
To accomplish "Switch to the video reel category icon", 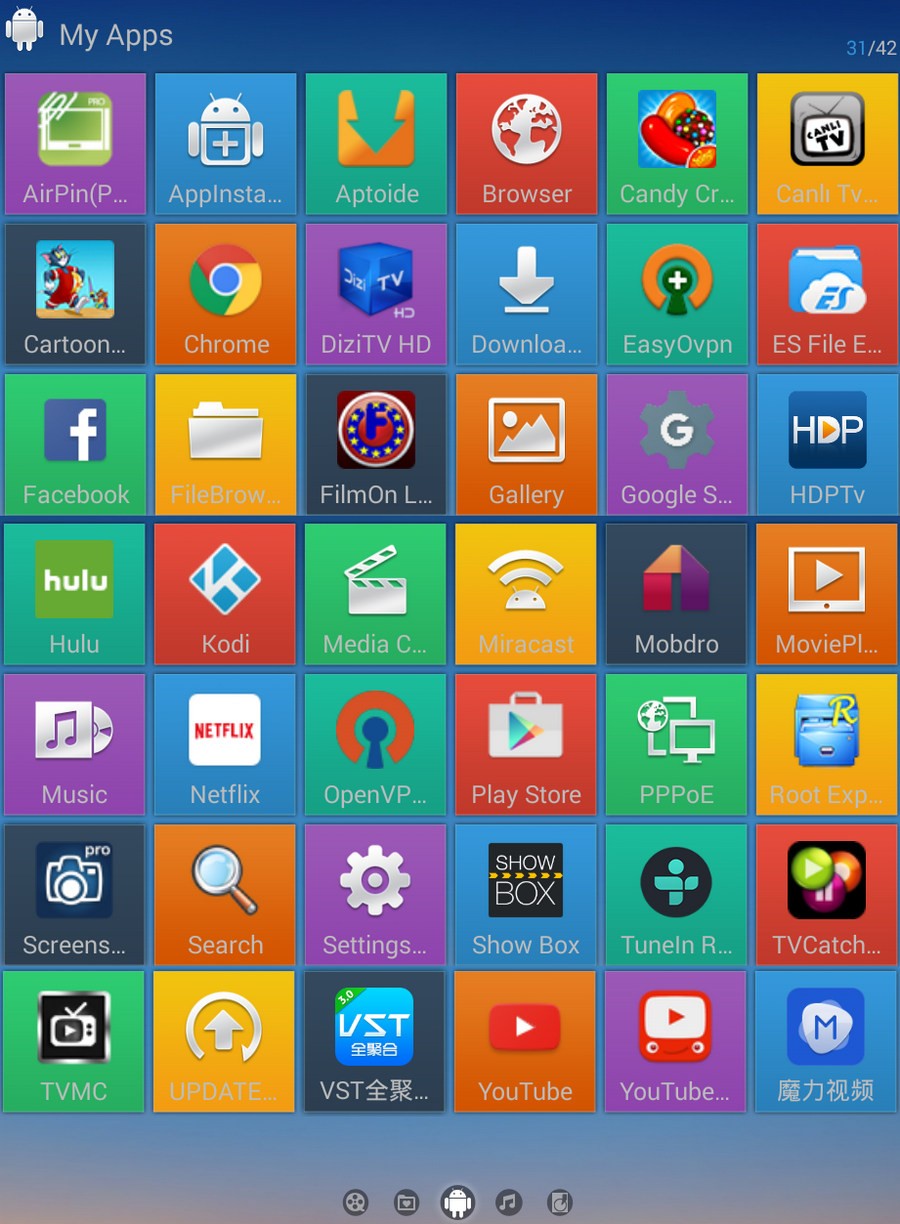I will pos(356,1202).
